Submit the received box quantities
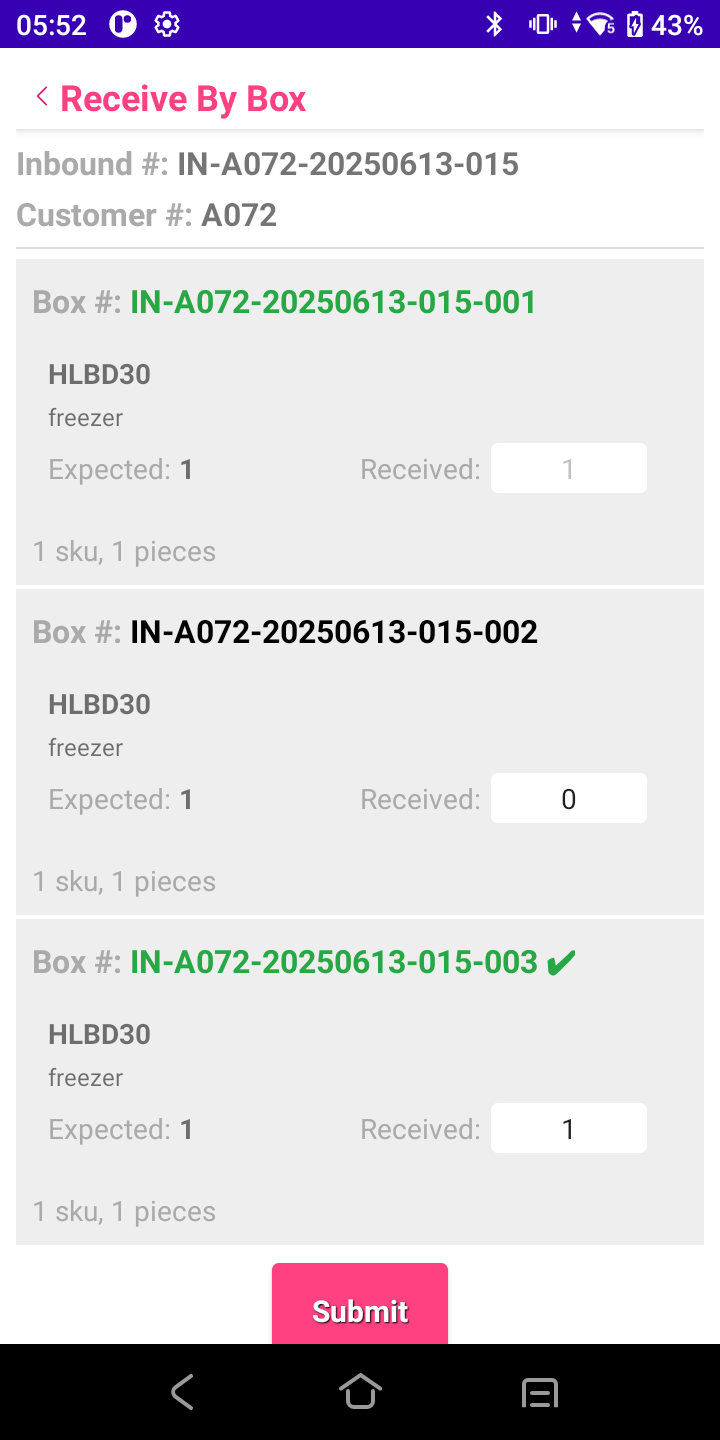Viewport: 720px width, 1440px height. [x=360, y=1308]
